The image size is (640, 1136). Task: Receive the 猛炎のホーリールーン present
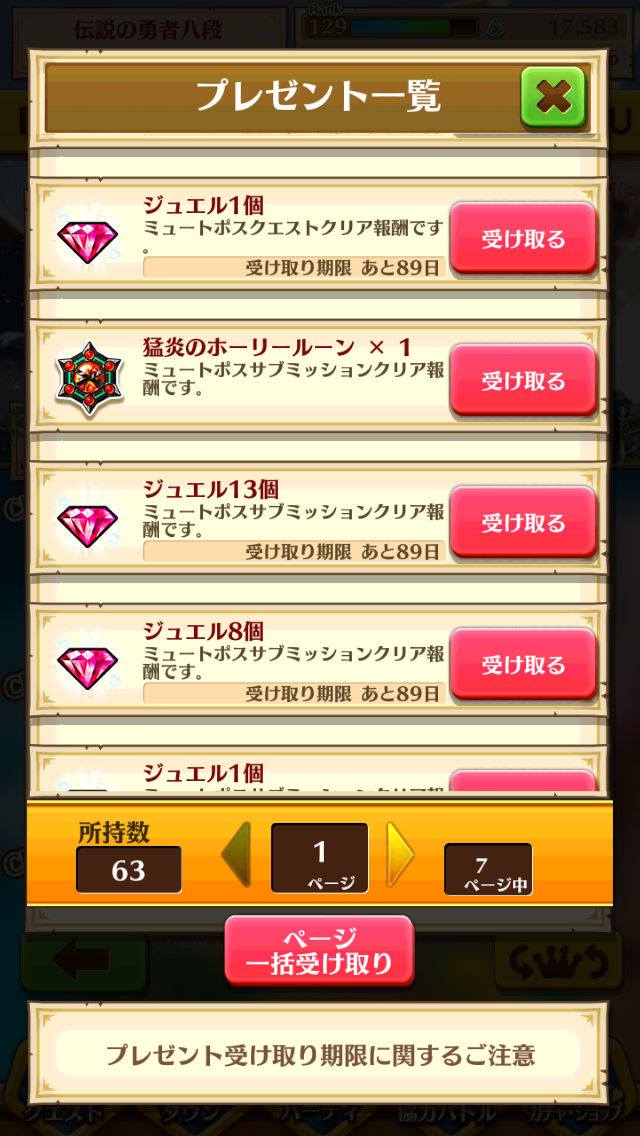click(x=523, y=381)
